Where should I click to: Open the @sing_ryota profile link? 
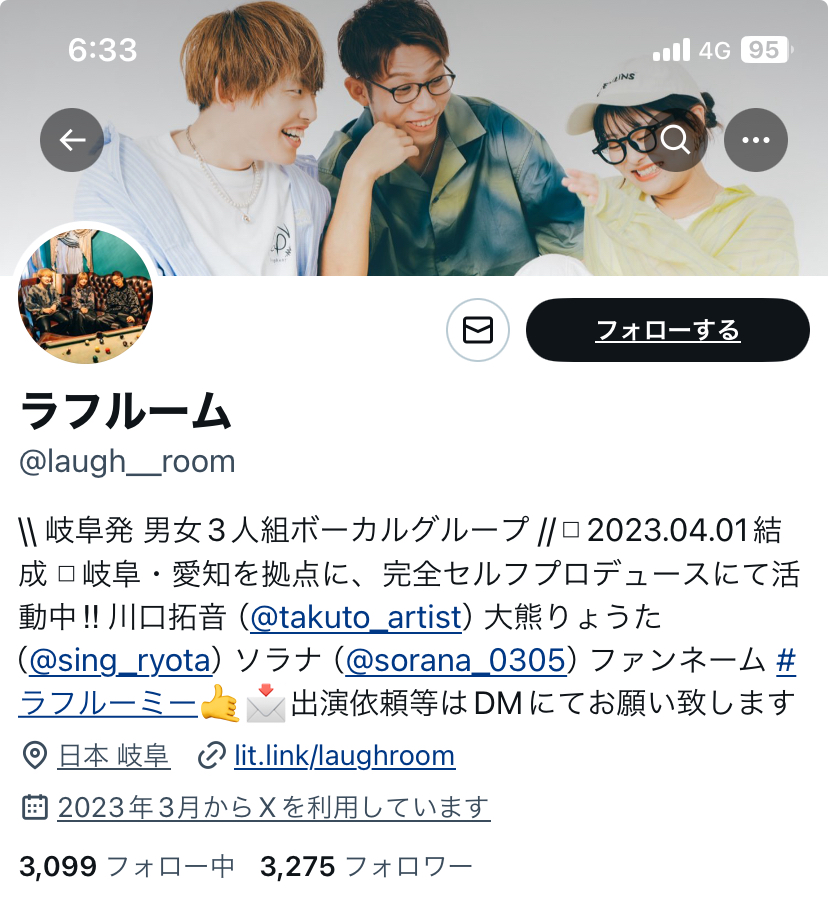click(x=121, y=660)
